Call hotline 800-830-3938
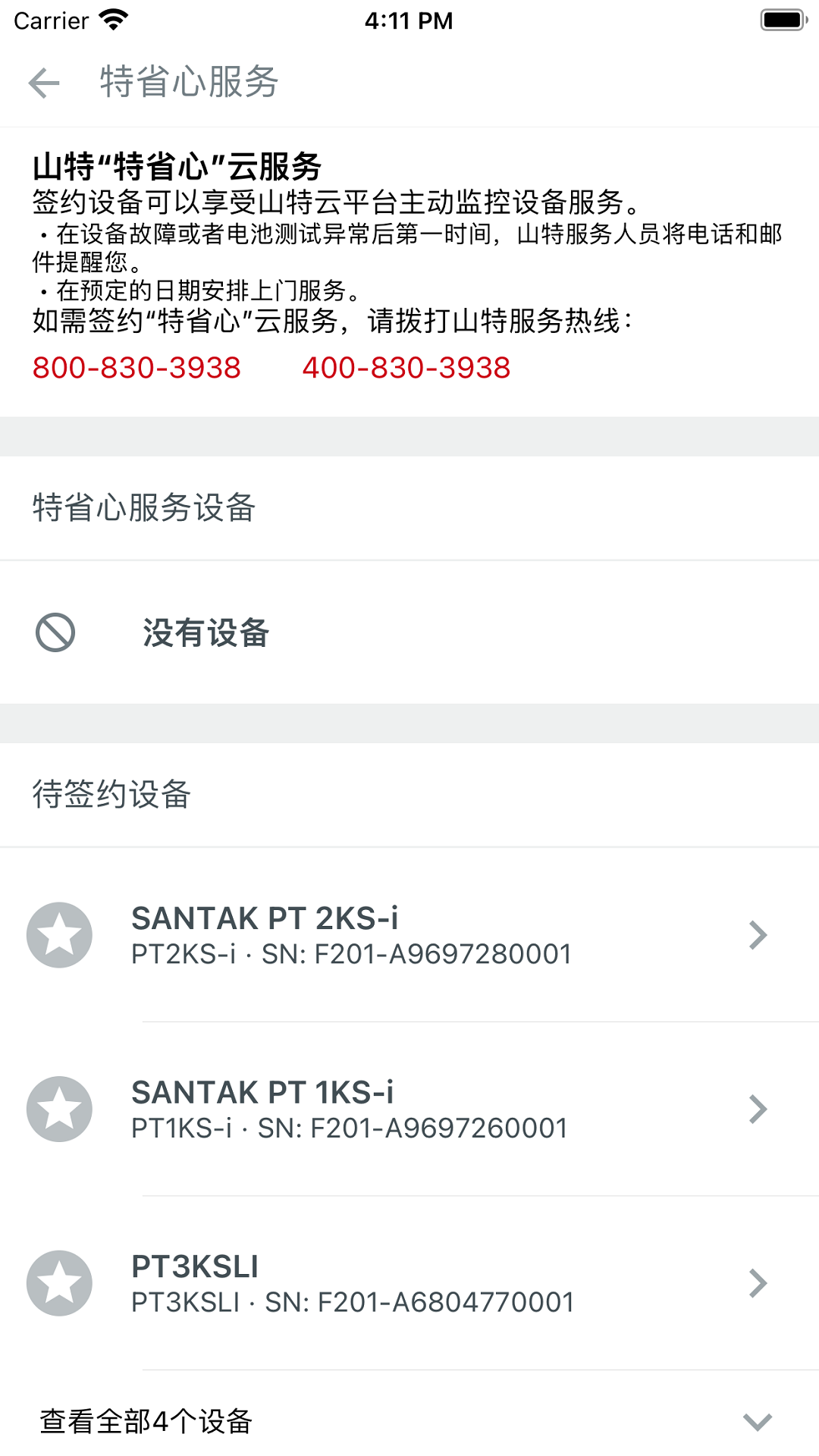This screenshot has height=1456, width=819. (x=136, y=369)
